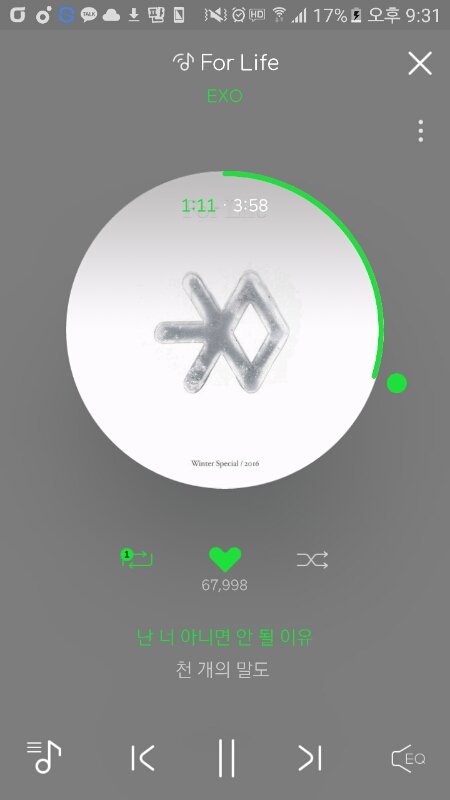This screenshot has height=800, width=450.
Task: Tap the green progress knob on the circle
Action: [x=396, y=383]
